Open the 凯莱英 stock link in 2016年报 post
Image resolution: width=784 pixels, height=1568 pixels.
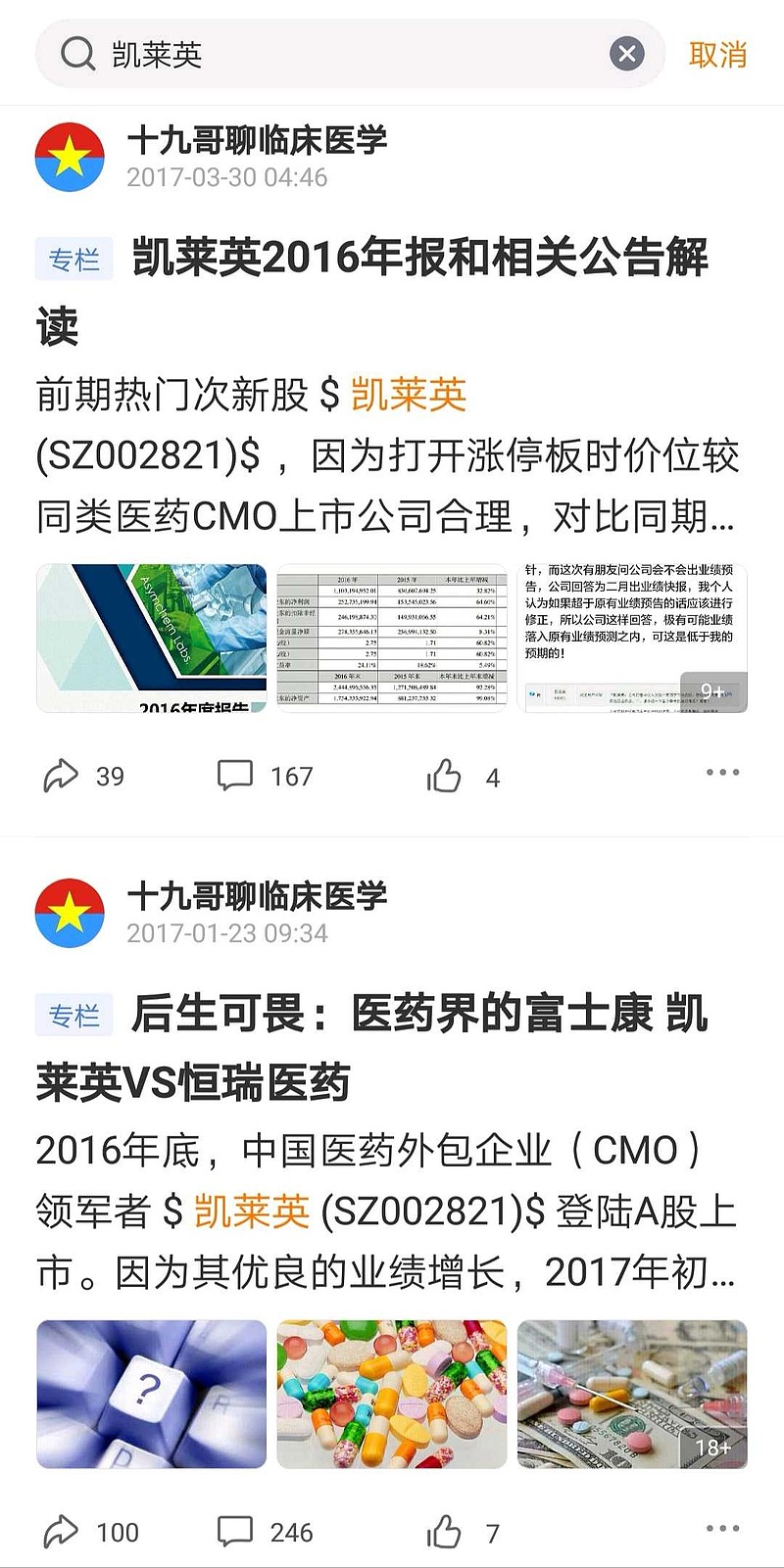click(x=408, y=395)
